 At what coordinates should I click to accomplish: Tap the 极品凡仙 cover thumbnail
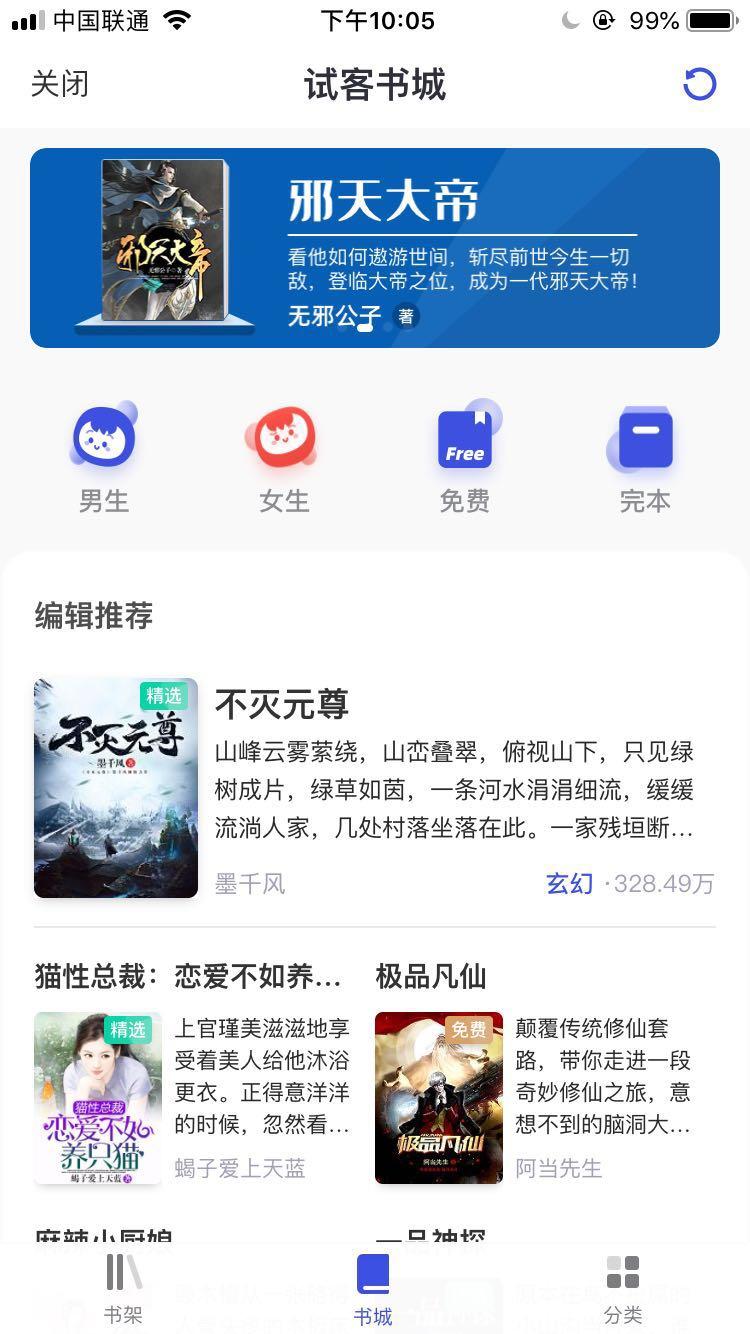437,1097
